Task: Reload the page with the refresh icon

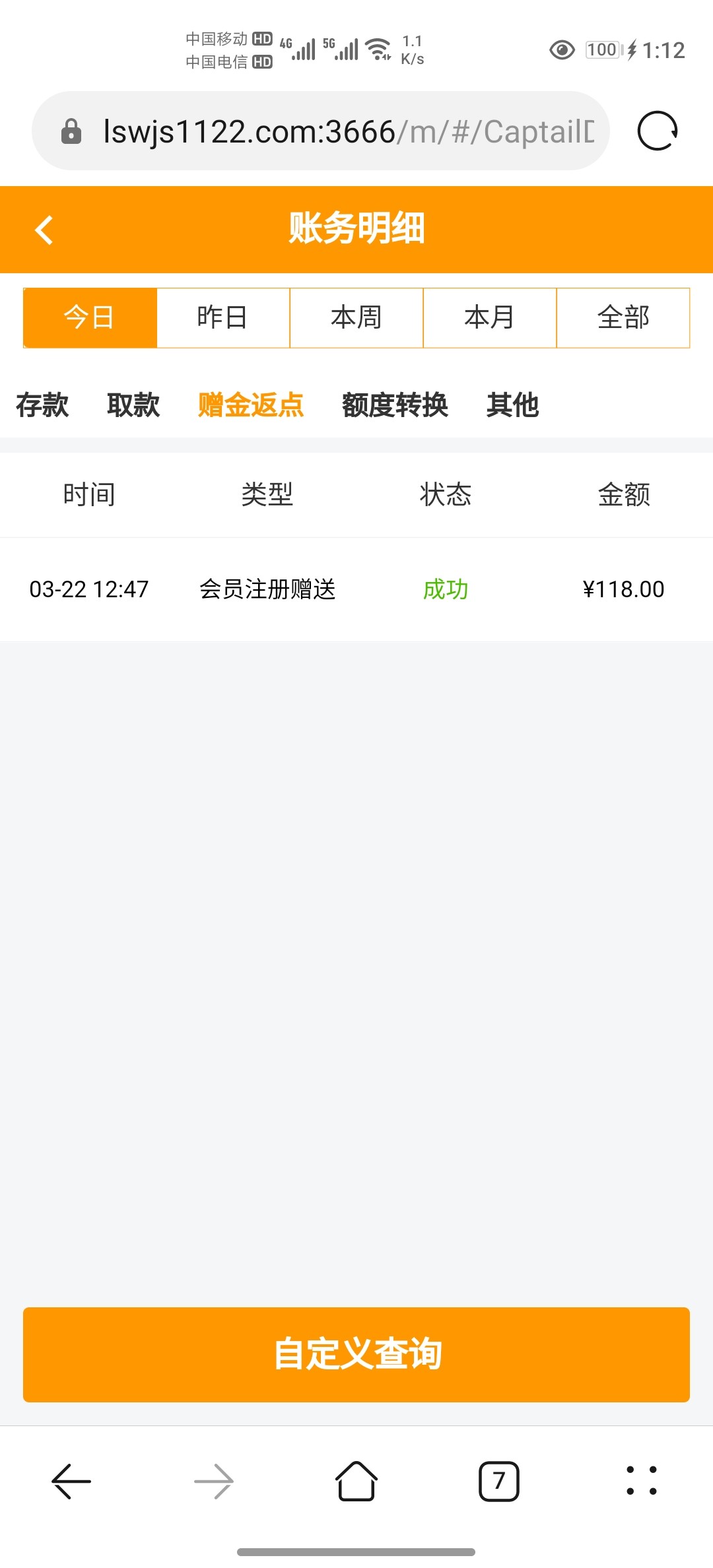Action: [658, 131]
